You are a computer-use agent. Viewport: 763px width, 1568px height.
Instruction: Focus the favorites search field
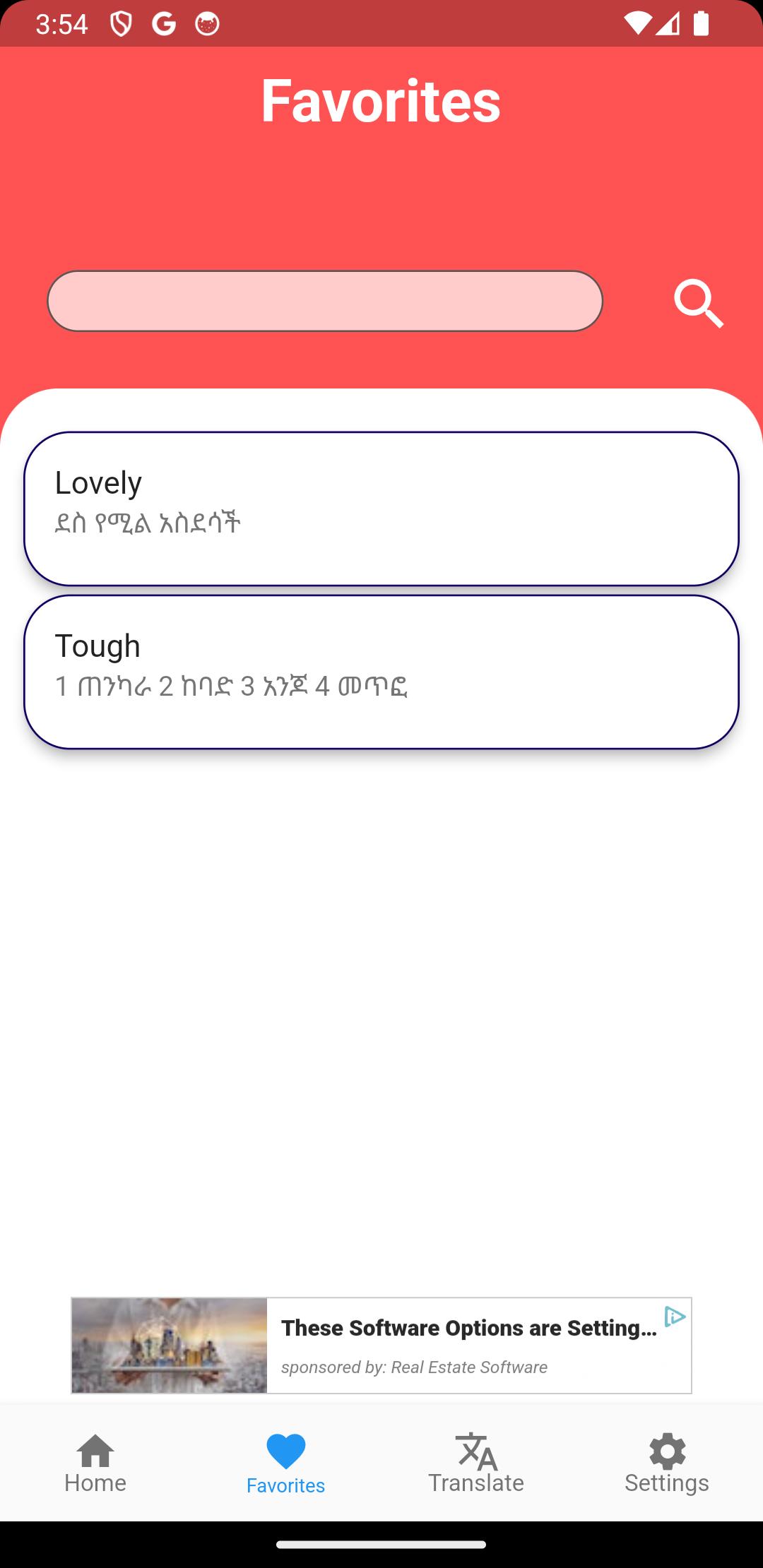(x=325, y=301)
